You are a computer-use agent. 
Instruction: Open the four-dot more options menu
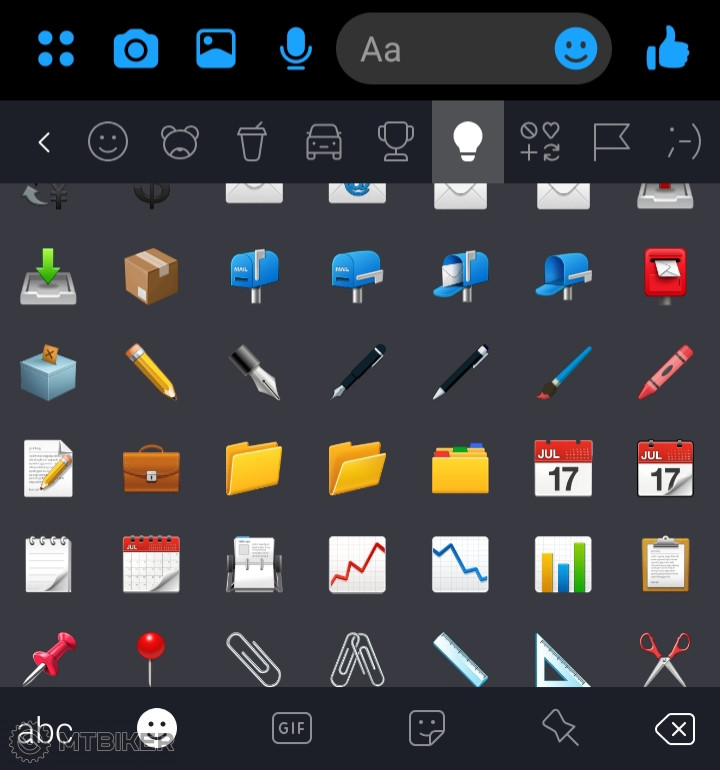(x=56, y=48)
